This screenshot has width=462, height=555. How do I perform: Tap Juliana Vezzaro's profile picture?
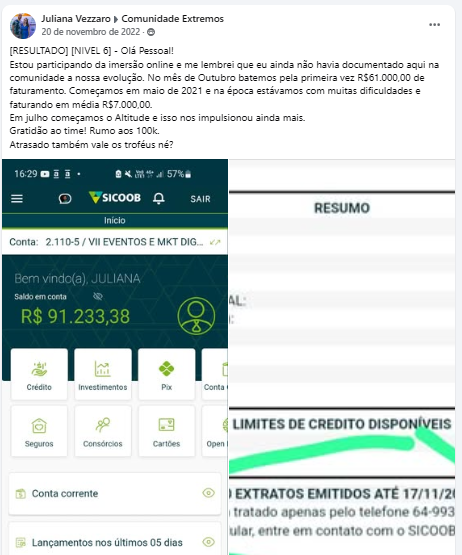[23, 25]
